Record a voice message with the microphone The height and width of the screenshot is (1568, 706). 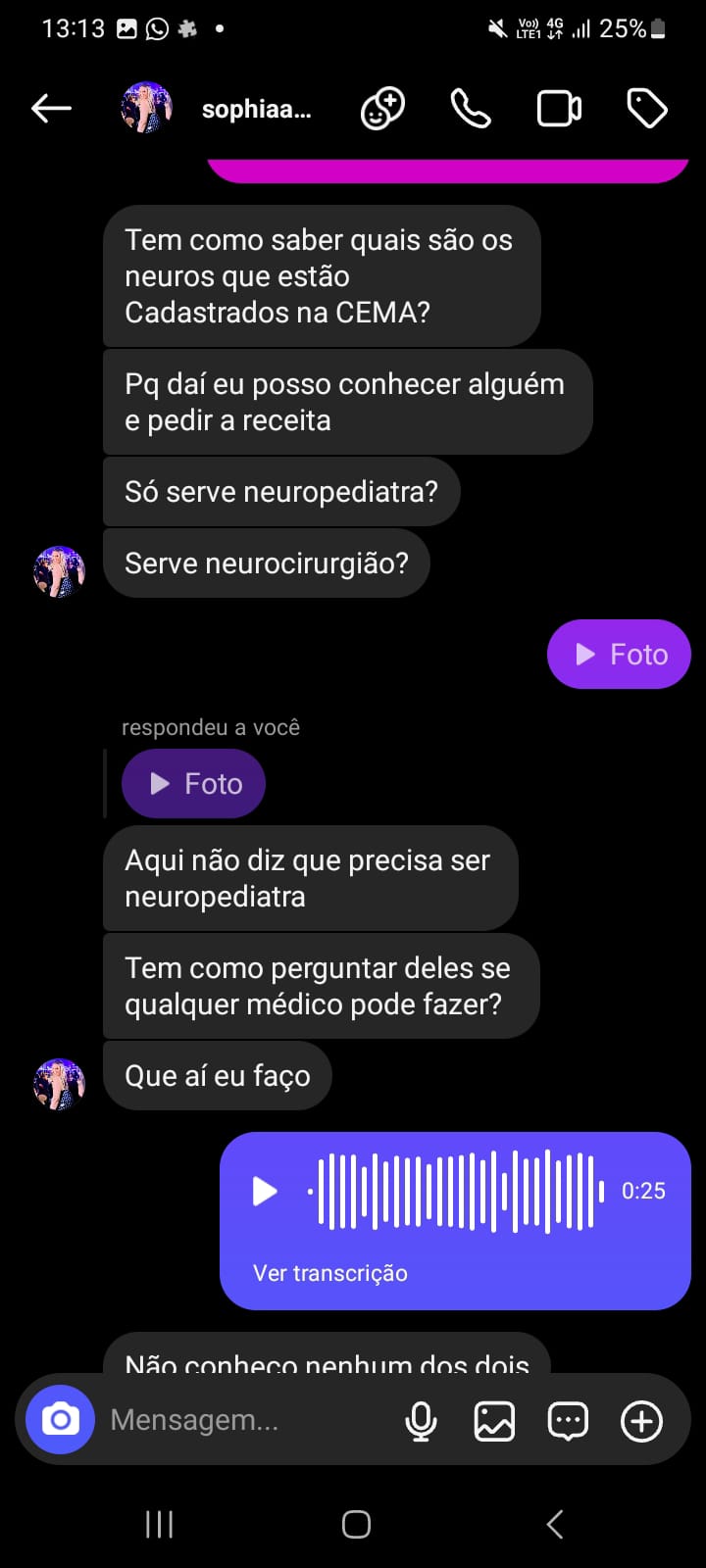pos(421,1421)
